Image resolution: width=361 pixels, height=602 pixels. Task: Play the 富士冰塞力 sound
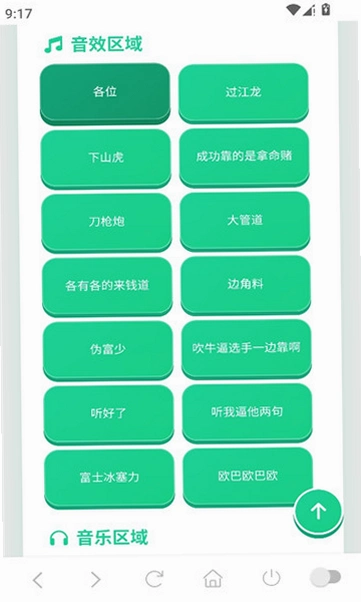pyautogui.click(x=109, y=479)
